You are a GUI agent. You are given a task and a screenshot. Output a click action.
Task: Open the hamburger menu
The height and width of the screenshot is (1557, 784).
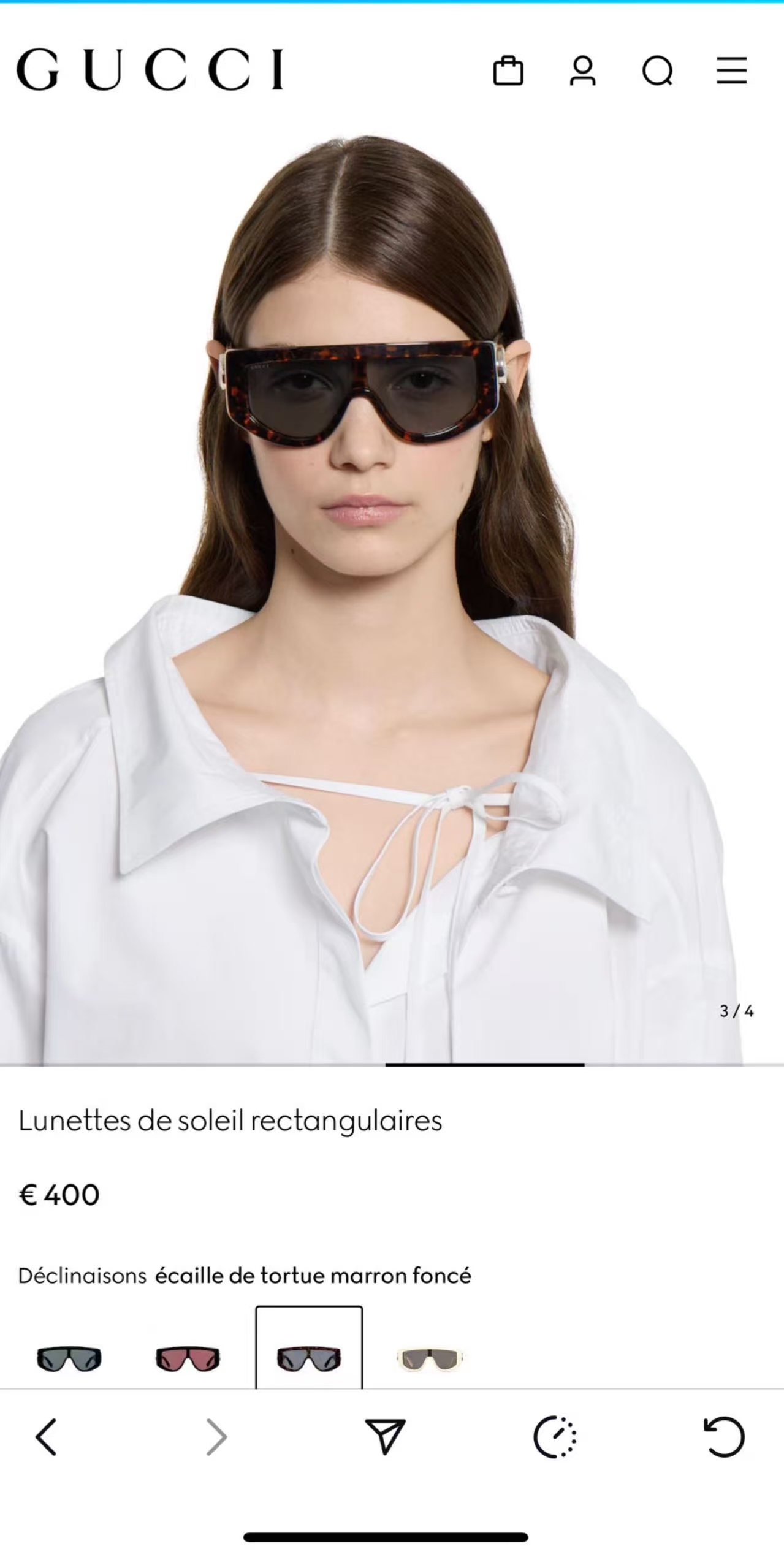tap(731, 70)
